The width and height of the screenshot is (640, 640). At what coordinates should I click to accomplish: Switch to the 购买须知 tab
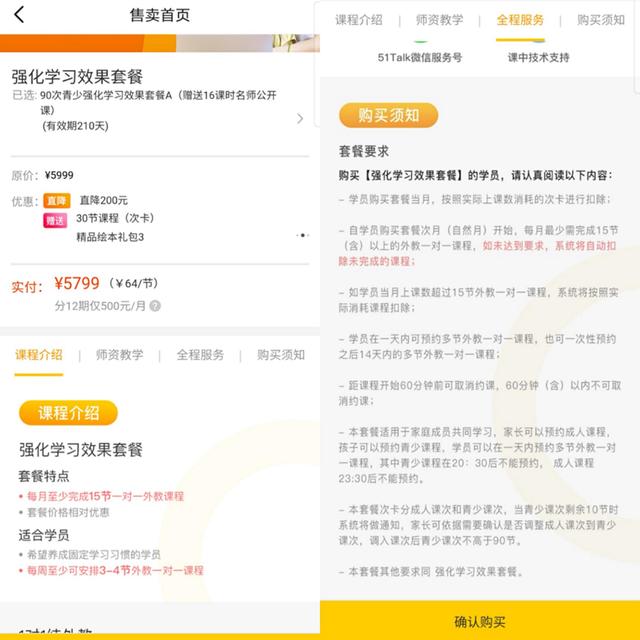[280, 355]
